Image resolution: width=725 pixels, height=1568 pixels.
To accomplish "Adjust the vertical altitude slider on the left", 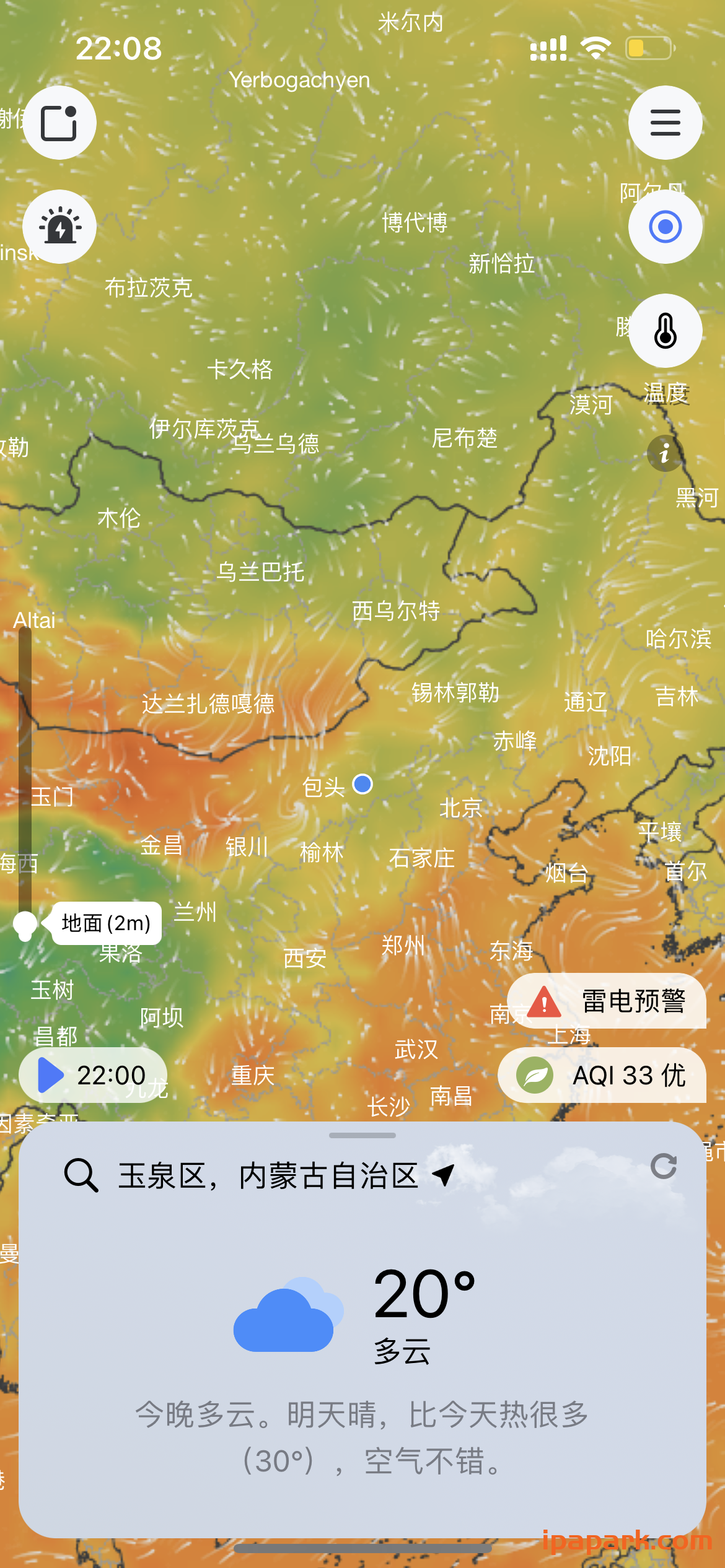I will coord(26,774).
